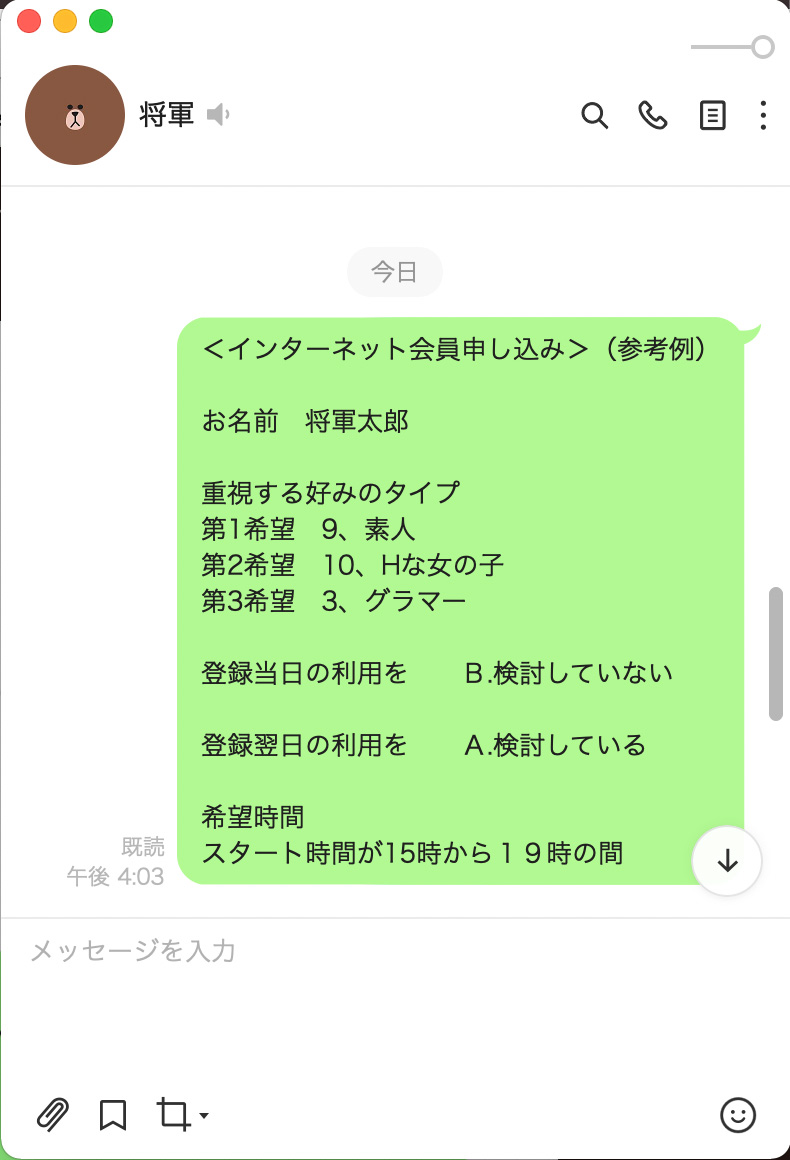
Task: Start a voice call with 将軍
Action: [652, 116]
